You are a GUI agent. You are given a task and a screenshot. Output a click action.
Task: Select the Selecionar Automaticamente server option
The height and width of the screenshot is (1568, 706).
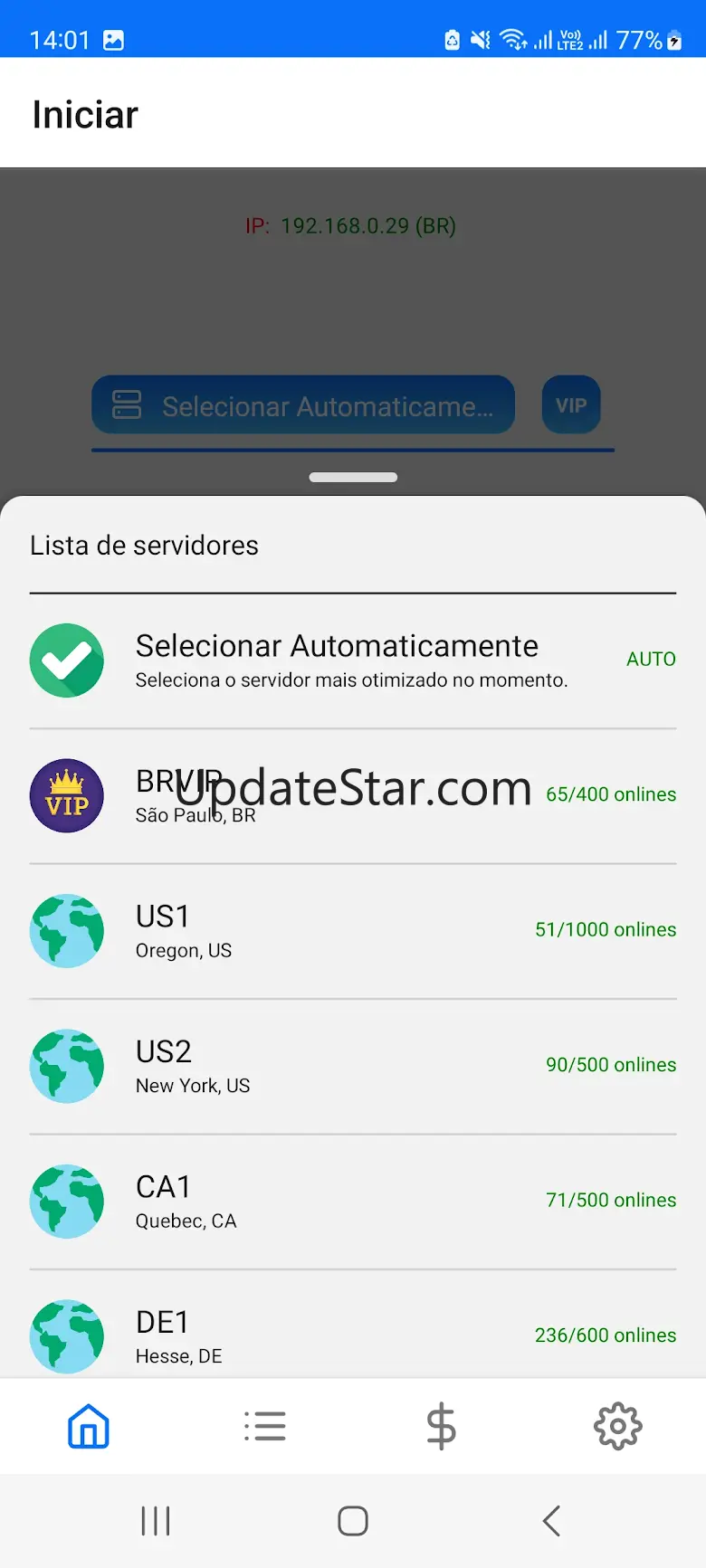click(x=352, y=660)
